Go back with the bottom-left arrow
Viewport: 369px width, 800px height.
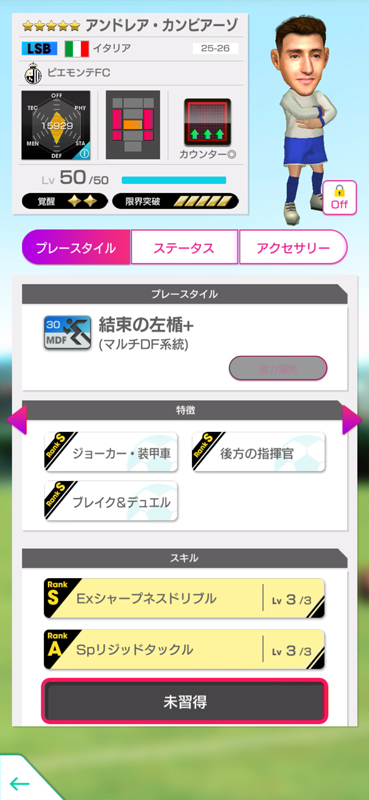click(19, 783)
